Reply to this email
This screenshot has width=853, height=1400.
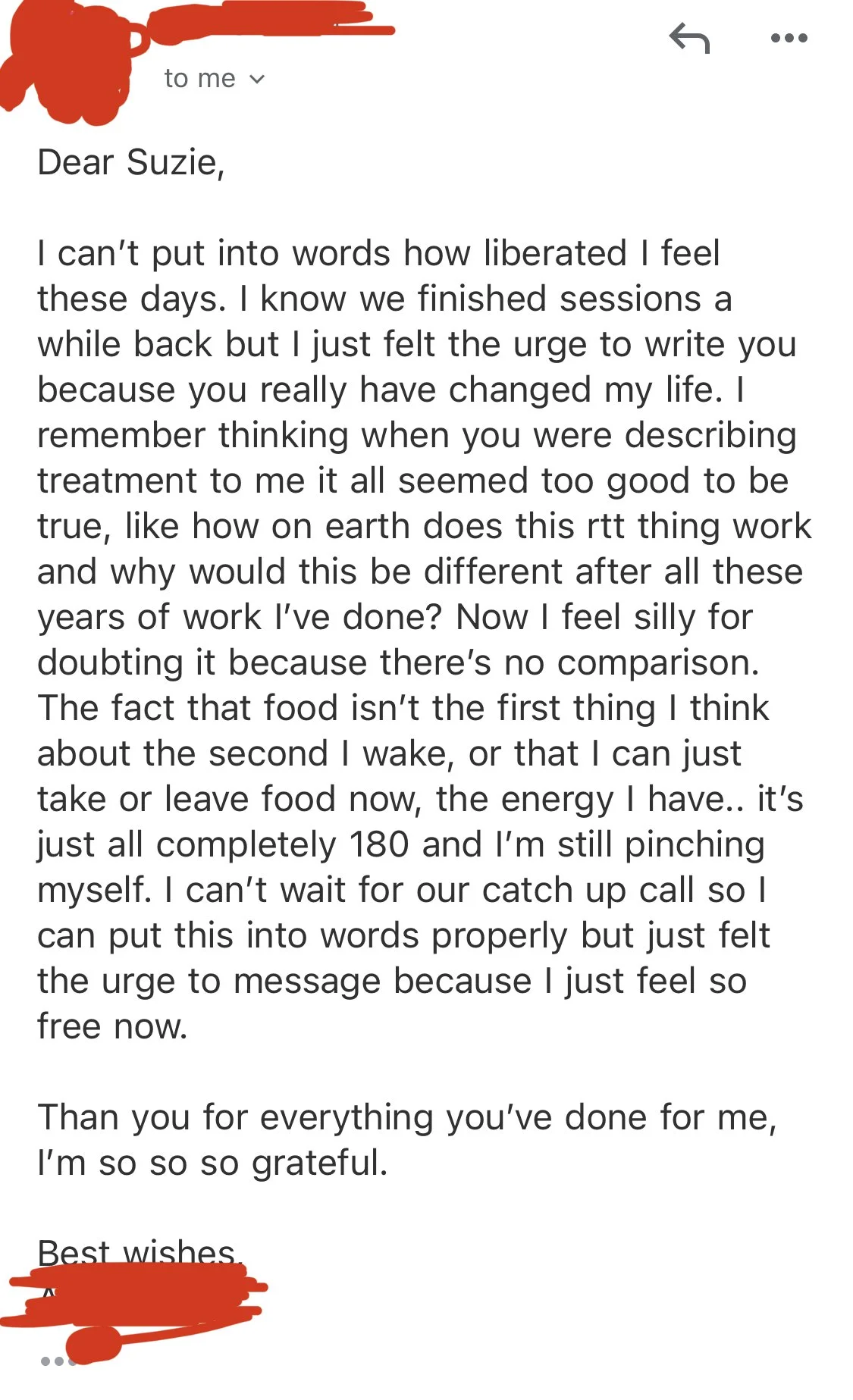[688, 38]
